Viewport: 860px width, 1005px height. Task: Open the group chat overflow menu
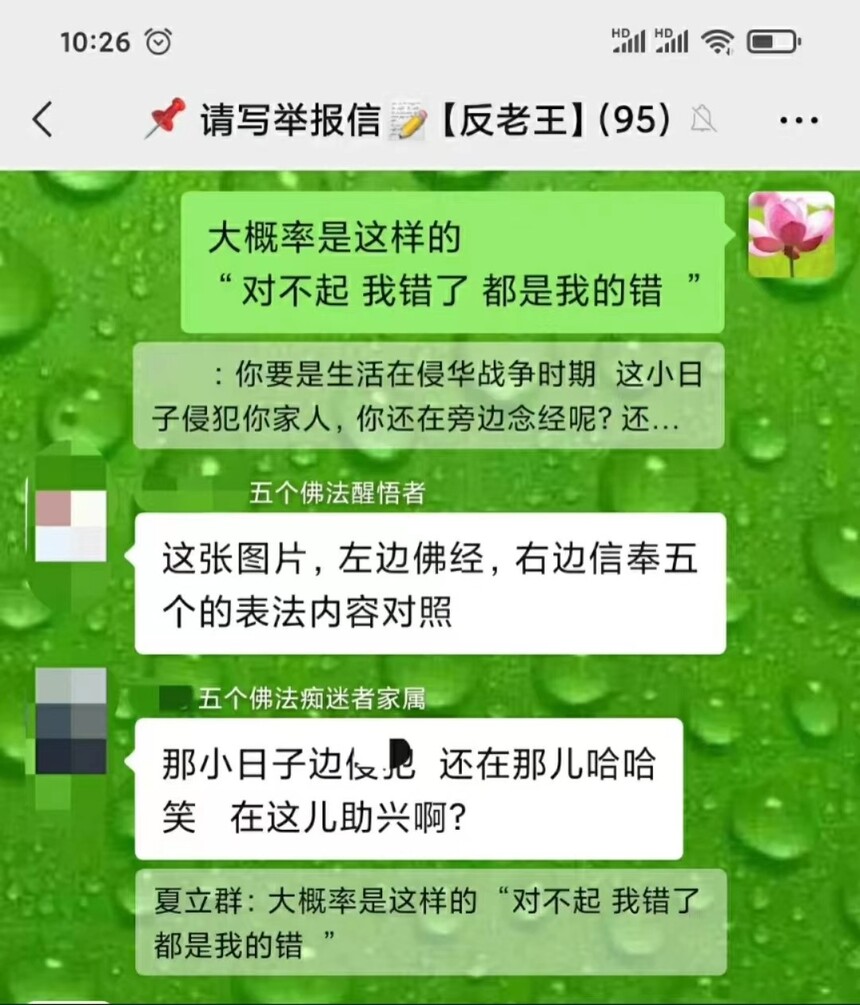coord(797,120)
